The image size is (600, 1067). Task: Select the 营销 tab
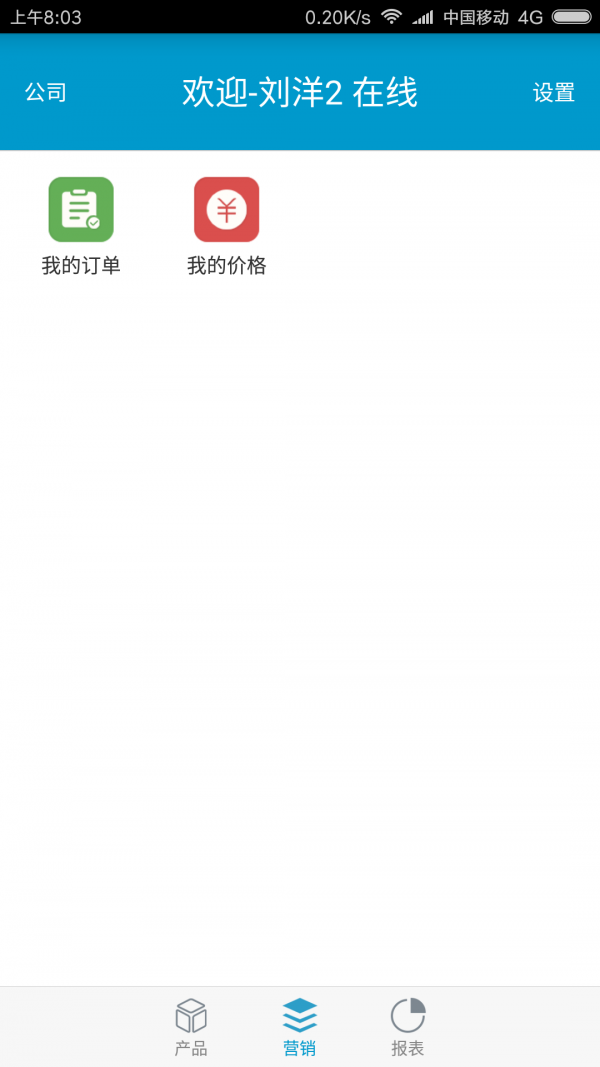300,1027
